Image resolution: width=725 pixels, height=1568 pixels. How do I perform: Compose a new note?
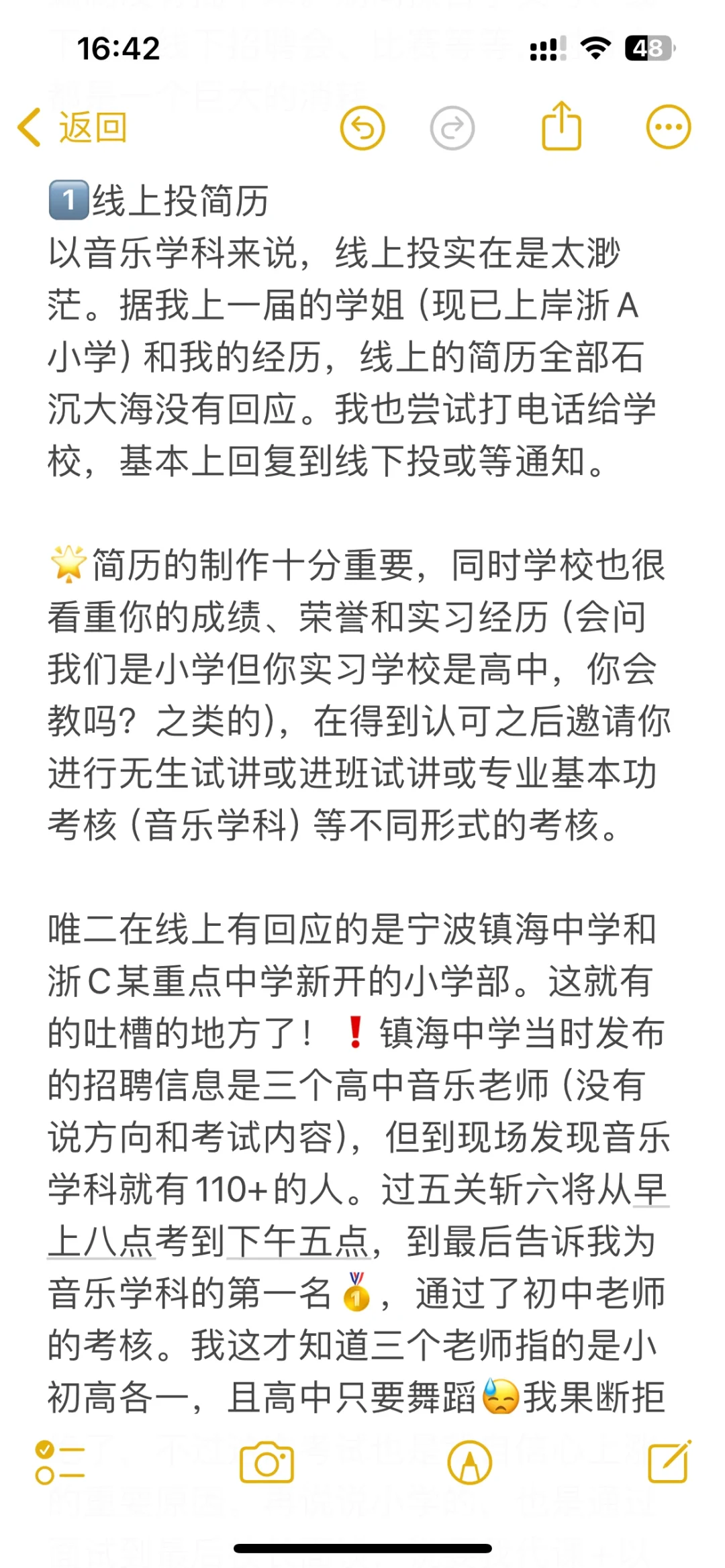coord(669,1461)
